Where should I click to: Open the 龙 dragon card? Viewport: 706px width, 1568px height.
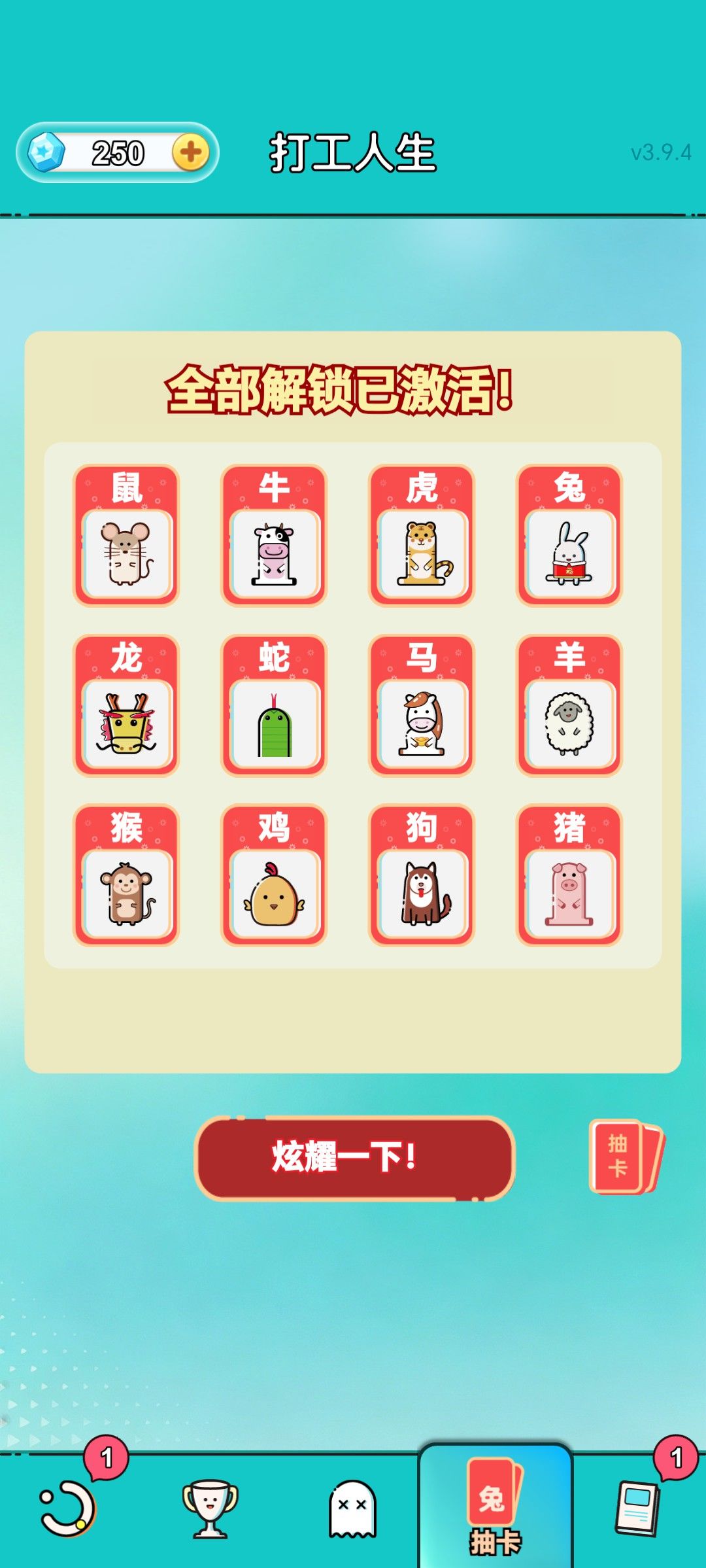point(126,705)
